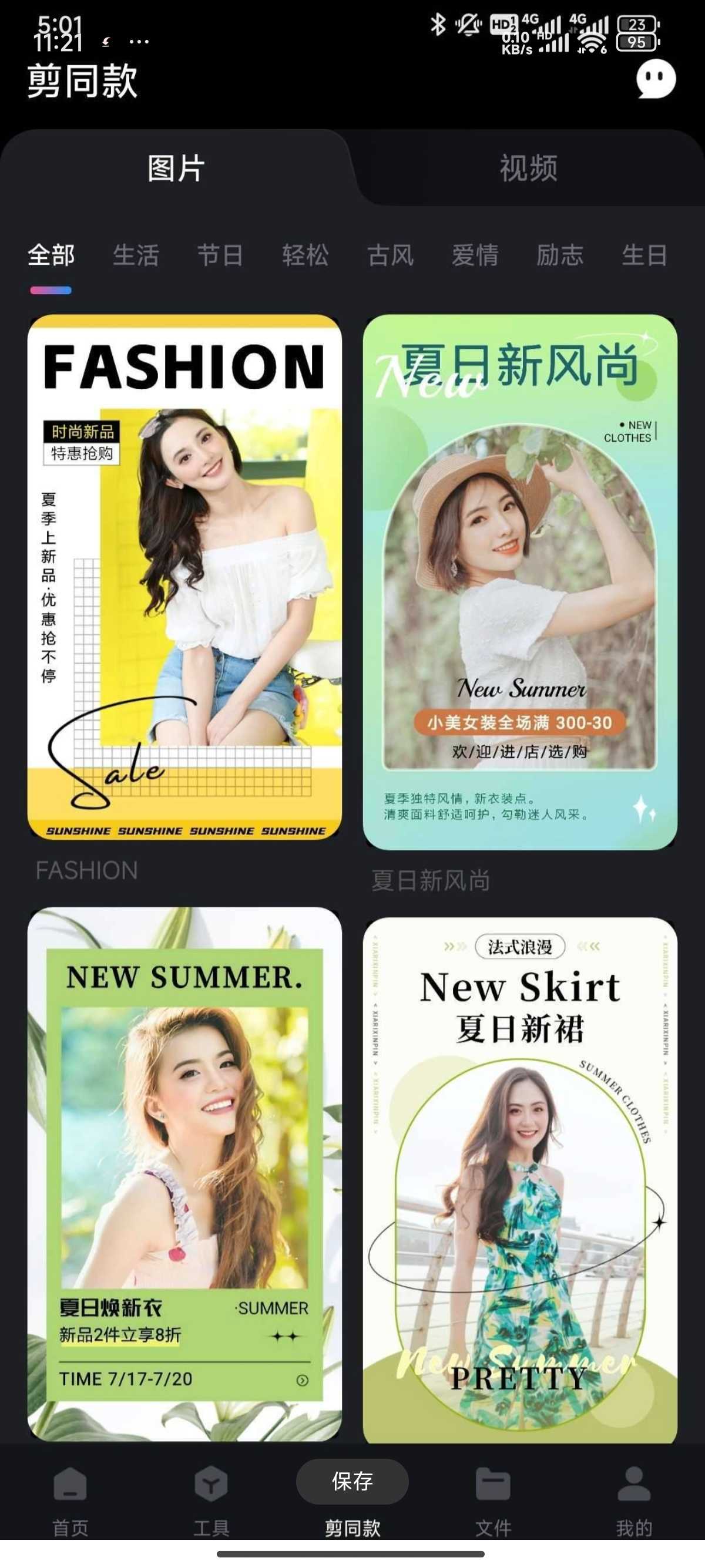Select the 图片 tab
The width and height of the screenshot is (705, 1568).
(x=176, y=167)
